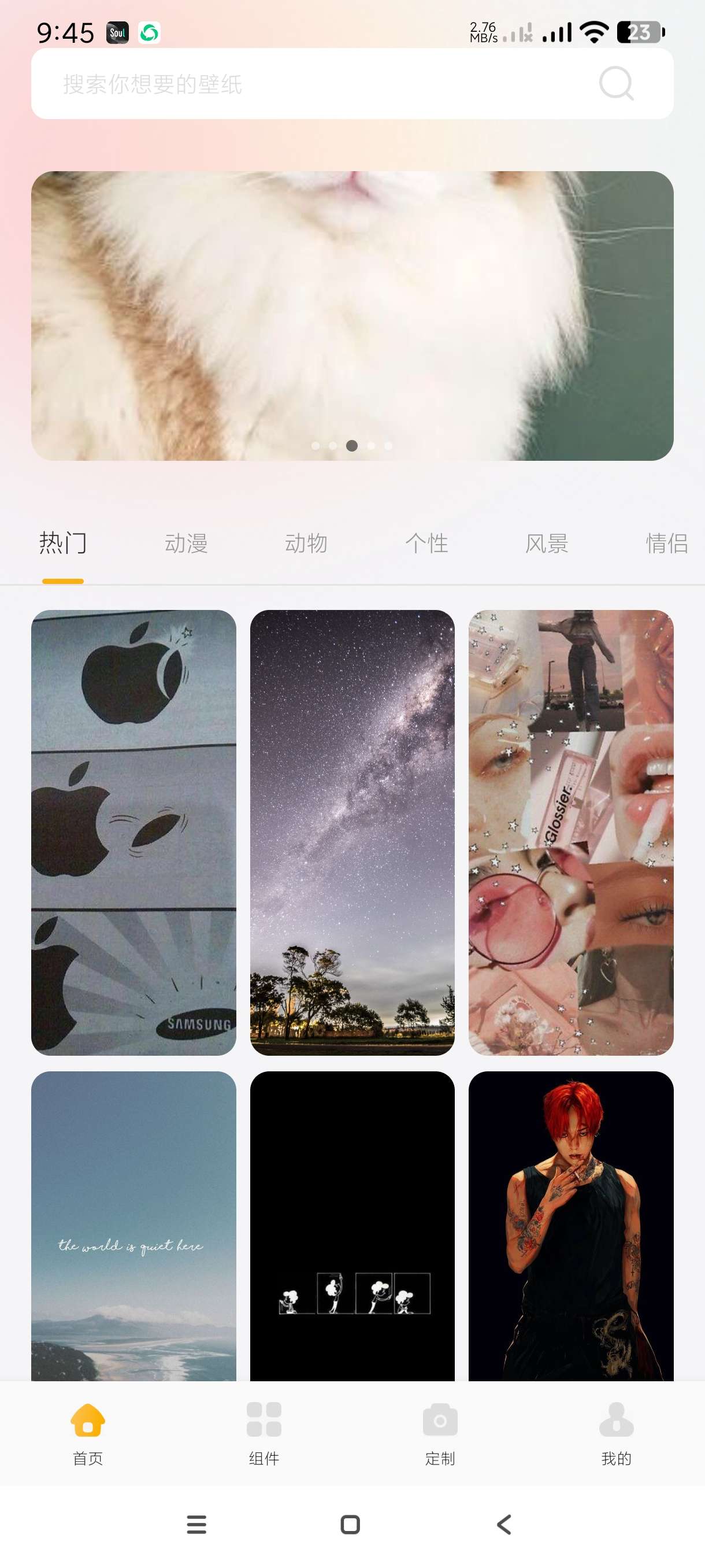Switch to the 动物 category tab
This screenshot has width=705, height=1568.
coord(307,543)
